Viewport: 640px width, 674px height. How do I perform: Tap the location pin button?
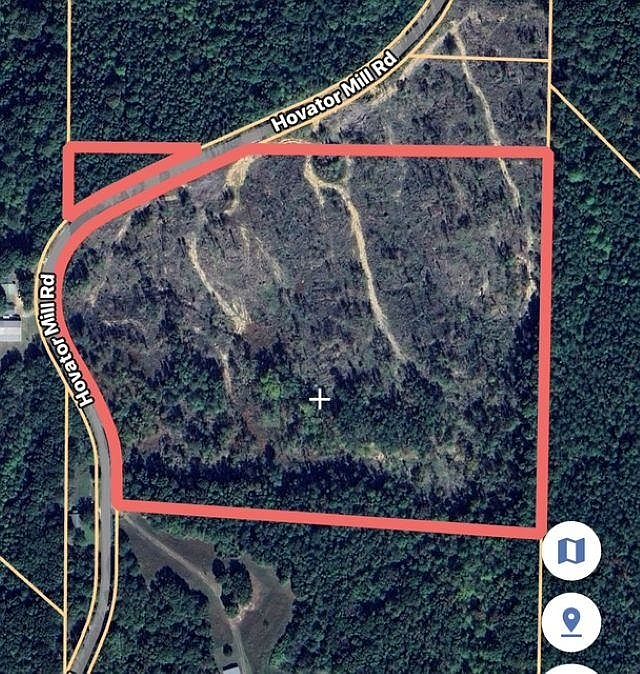pos(571,621)
